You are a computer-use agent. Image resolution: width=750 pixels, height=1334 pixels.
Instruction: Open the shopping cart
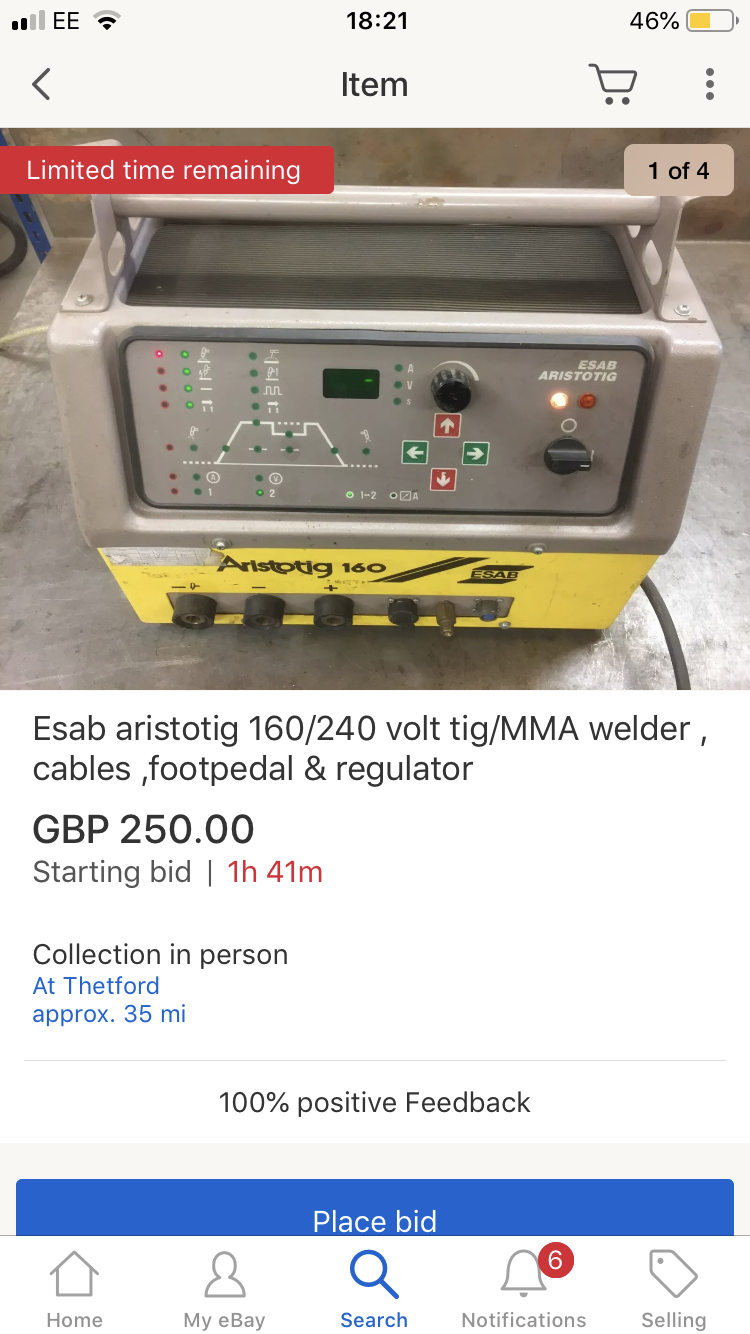(x=612, y=84)
